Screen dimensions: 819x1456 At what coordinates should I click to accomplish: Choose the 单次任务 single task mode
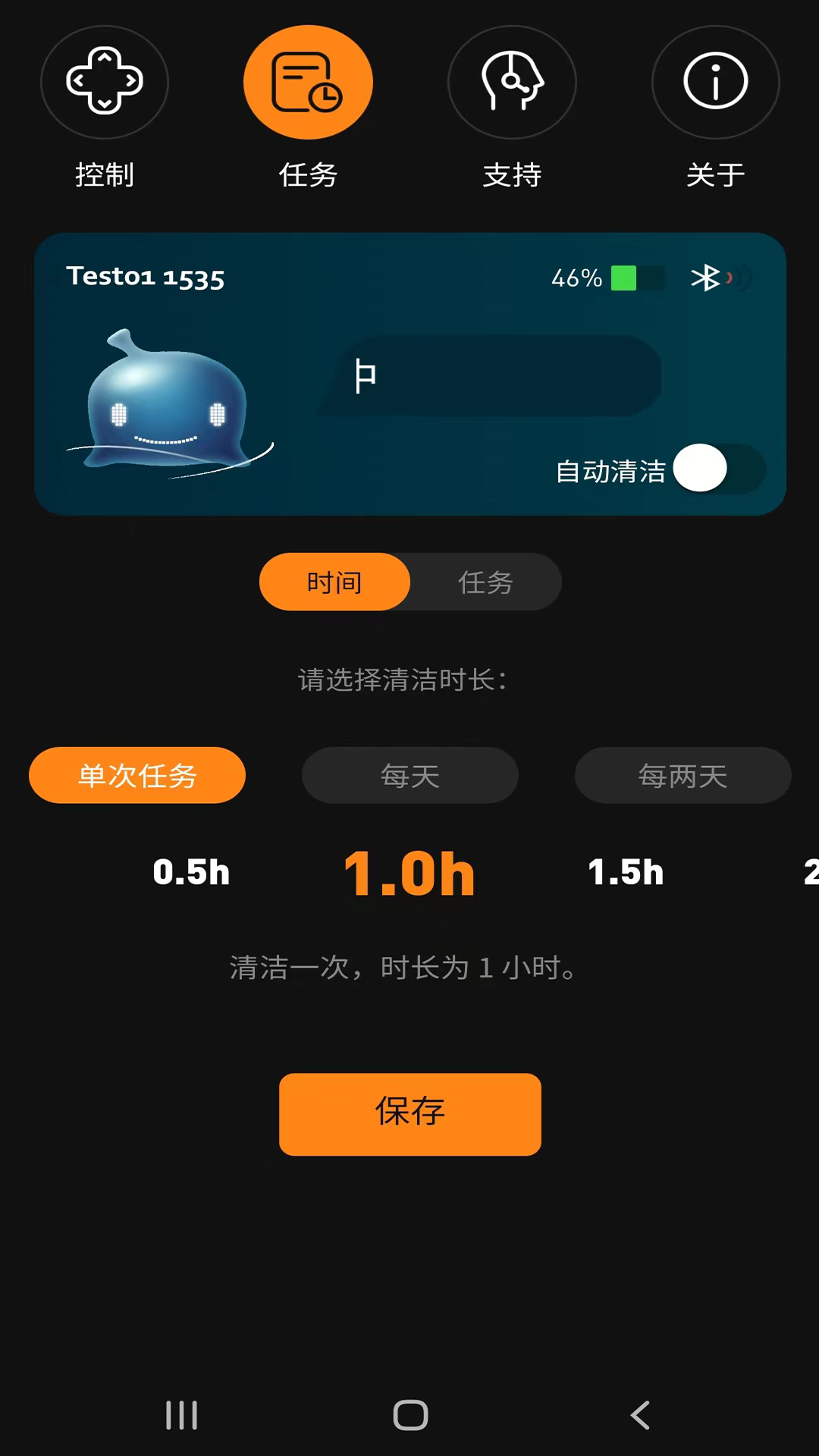(136, 775)
